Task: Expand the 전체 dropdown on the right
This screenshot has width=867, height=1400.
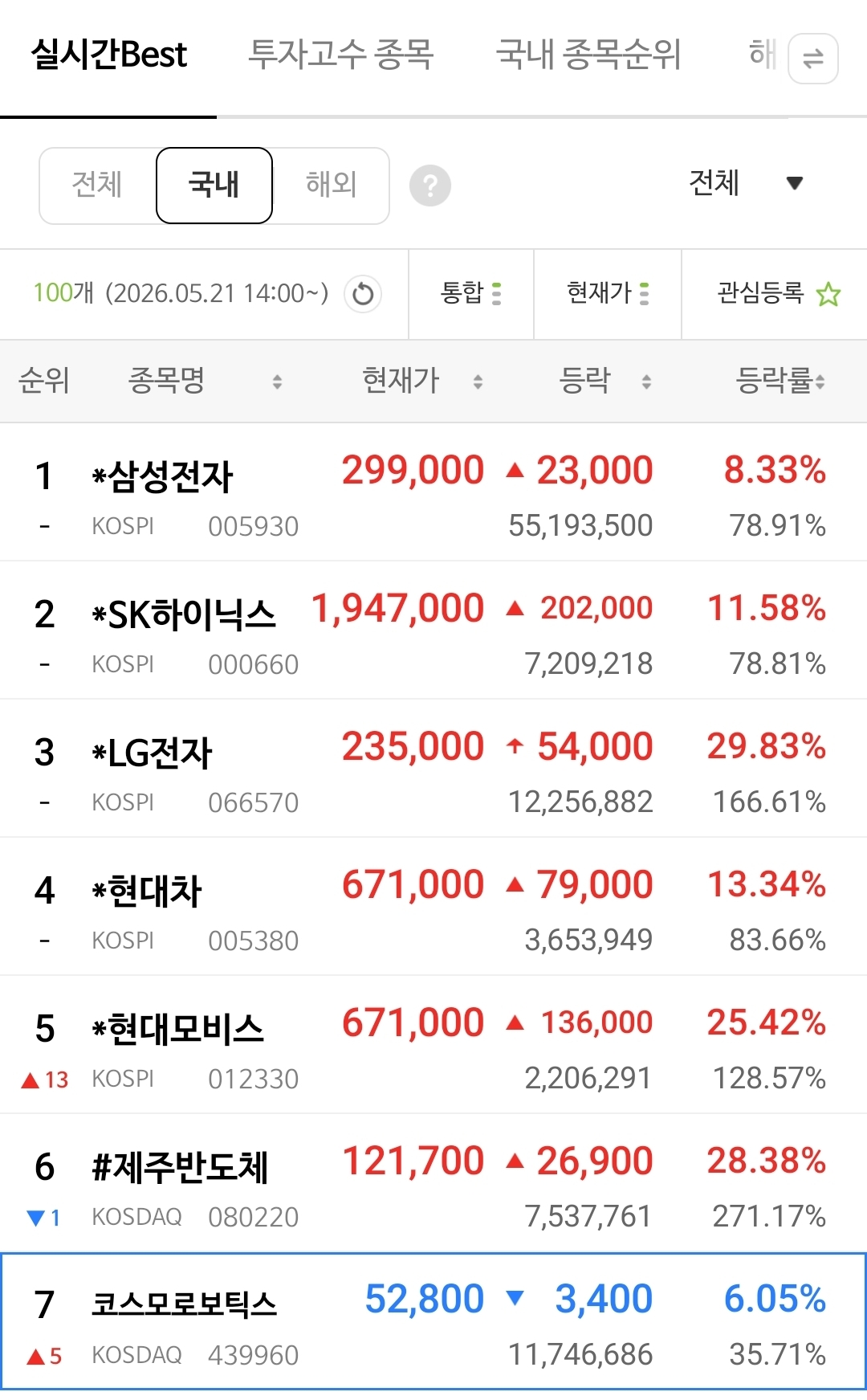Action: click(x=747, y=183)
